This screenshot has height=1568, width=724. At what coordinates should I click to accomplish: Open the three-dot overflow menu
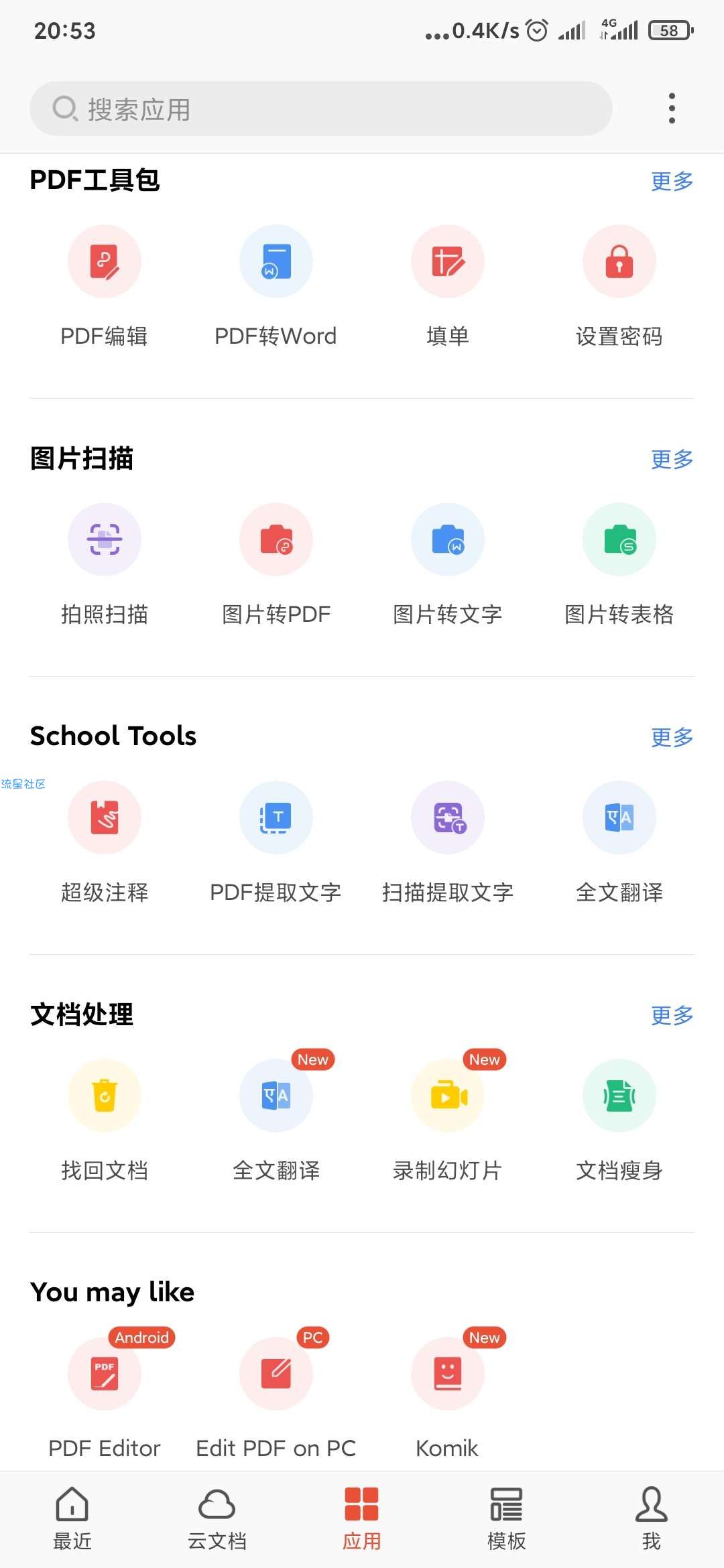(672, 109)
